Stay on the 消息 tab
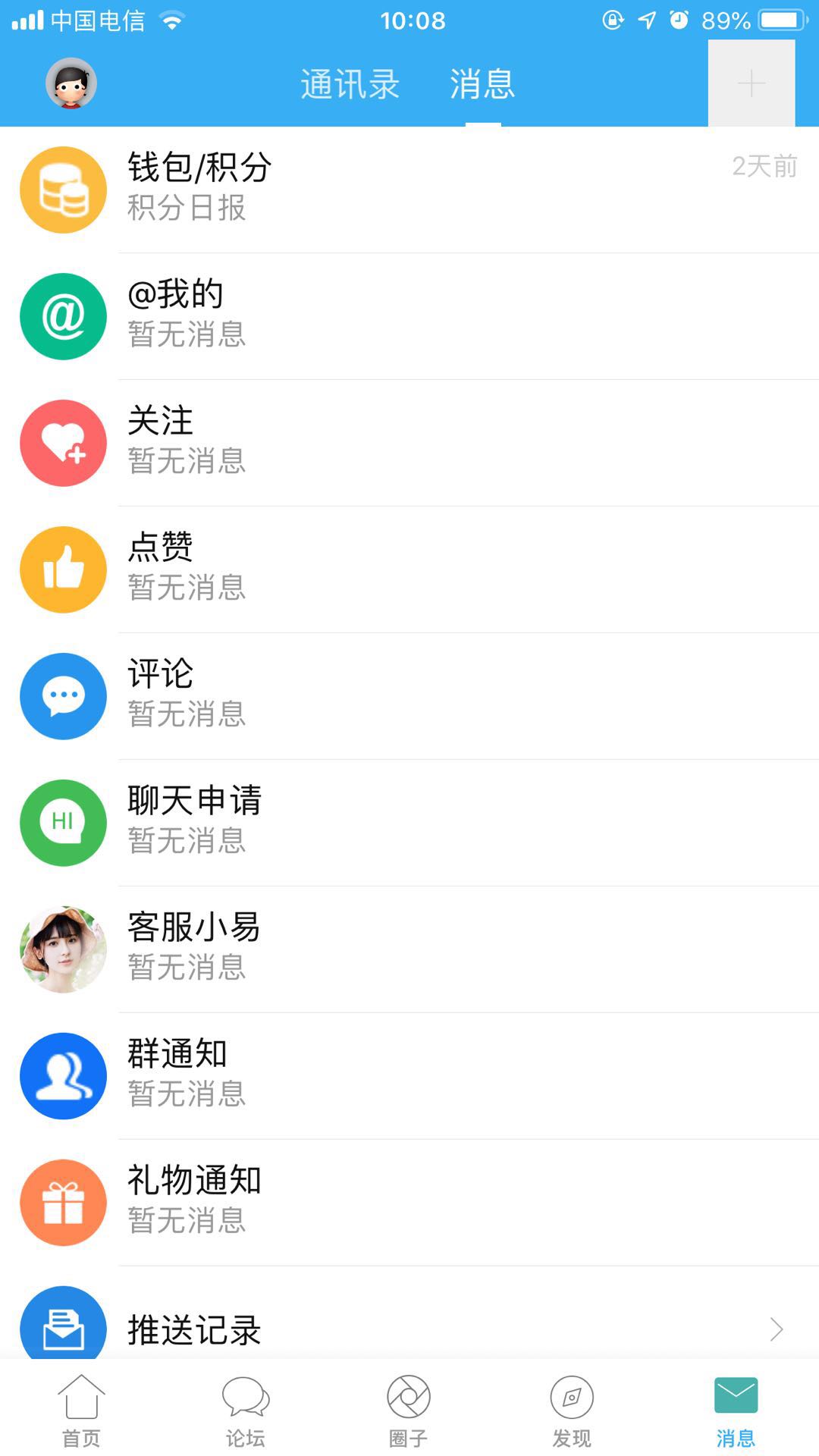Screen dimensions: 819x1456 pyautogui.click(x=482, y=84)
